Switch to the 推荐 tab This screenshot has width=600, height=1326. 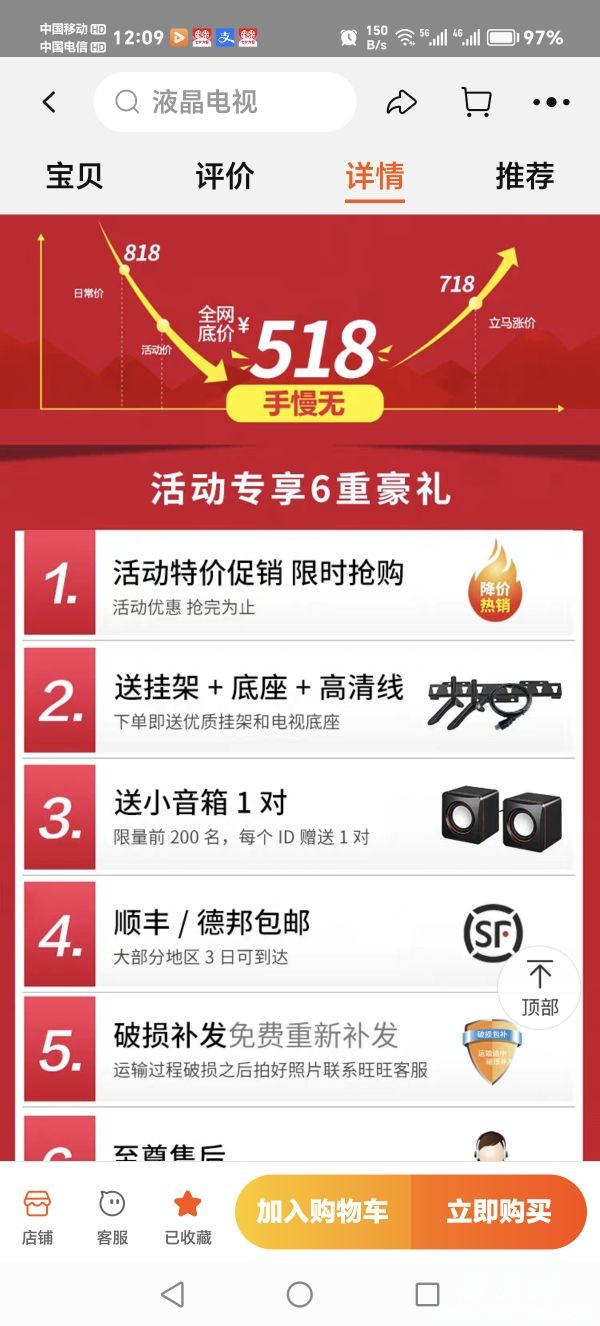click(525, 177)
